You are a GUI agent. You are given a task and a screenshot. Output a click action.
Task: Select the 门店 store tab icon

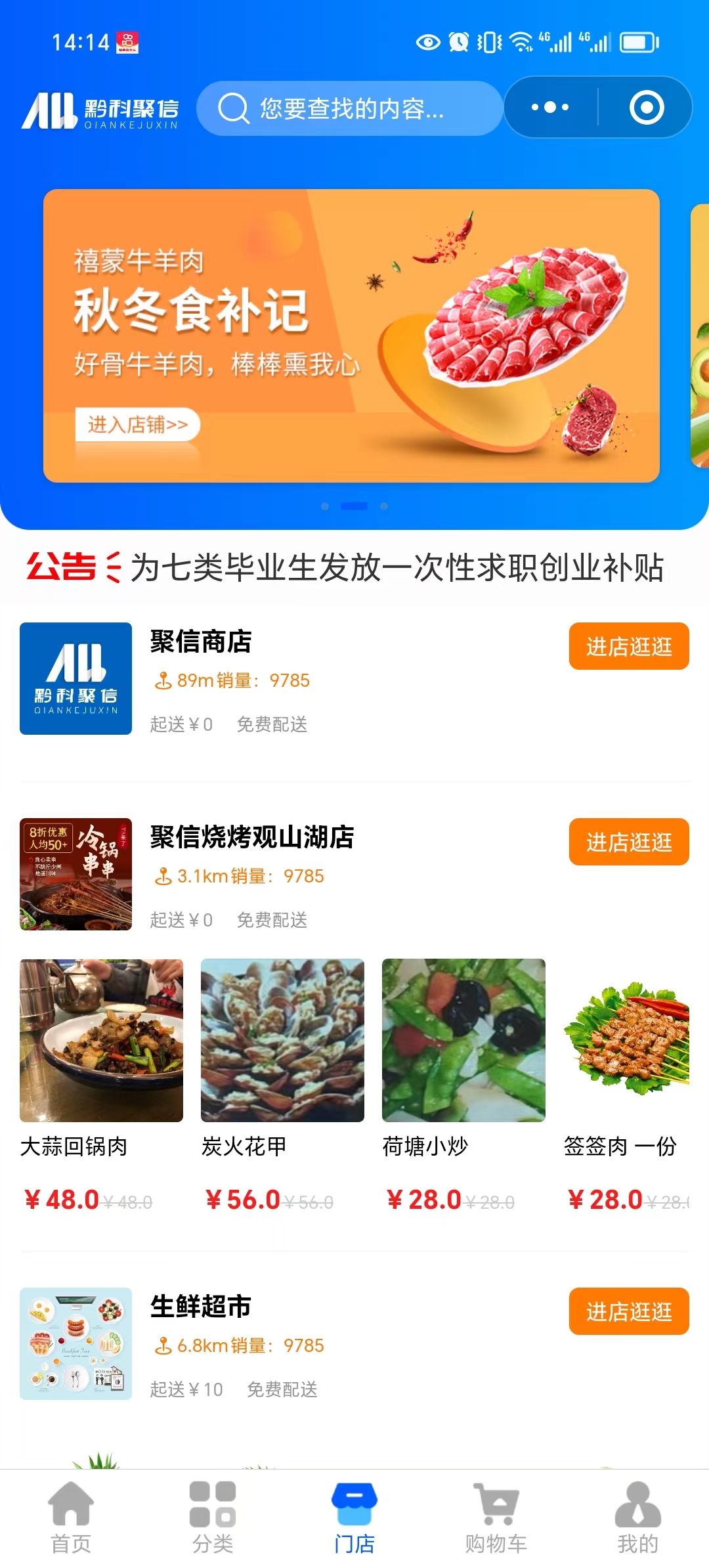click(x=354, y=1508)
